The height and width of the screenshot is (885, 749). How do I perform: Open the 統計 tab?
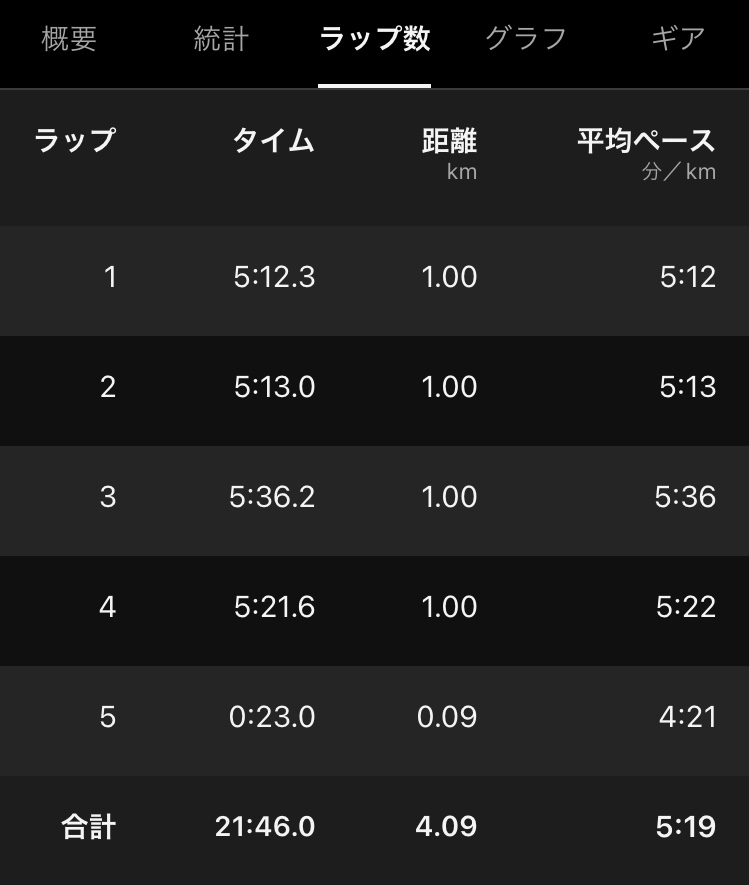[221, 40]
